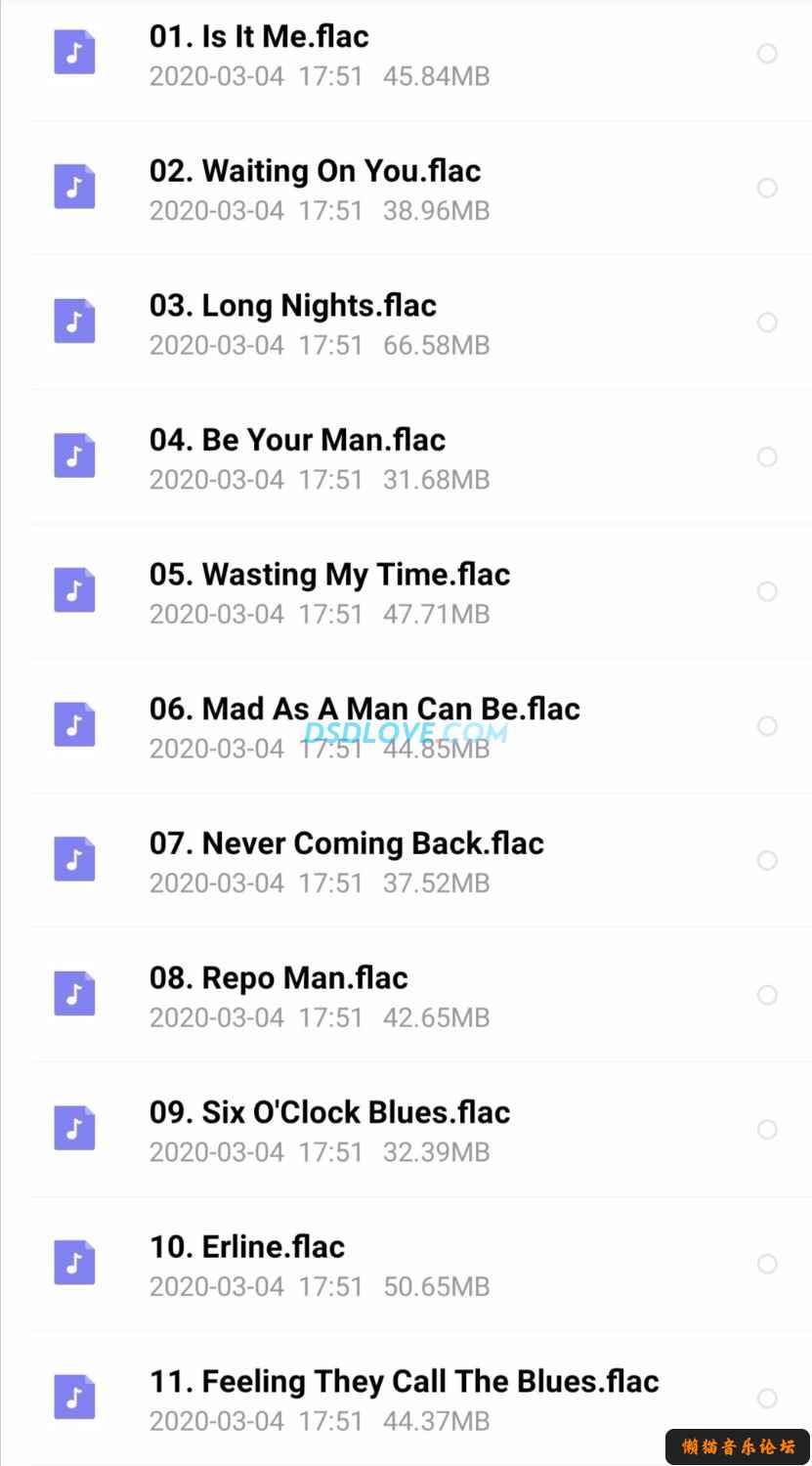Check the circle beside 07. Never Coming Back.flac
812x1466 pixels.
click(x=768, y=860)
